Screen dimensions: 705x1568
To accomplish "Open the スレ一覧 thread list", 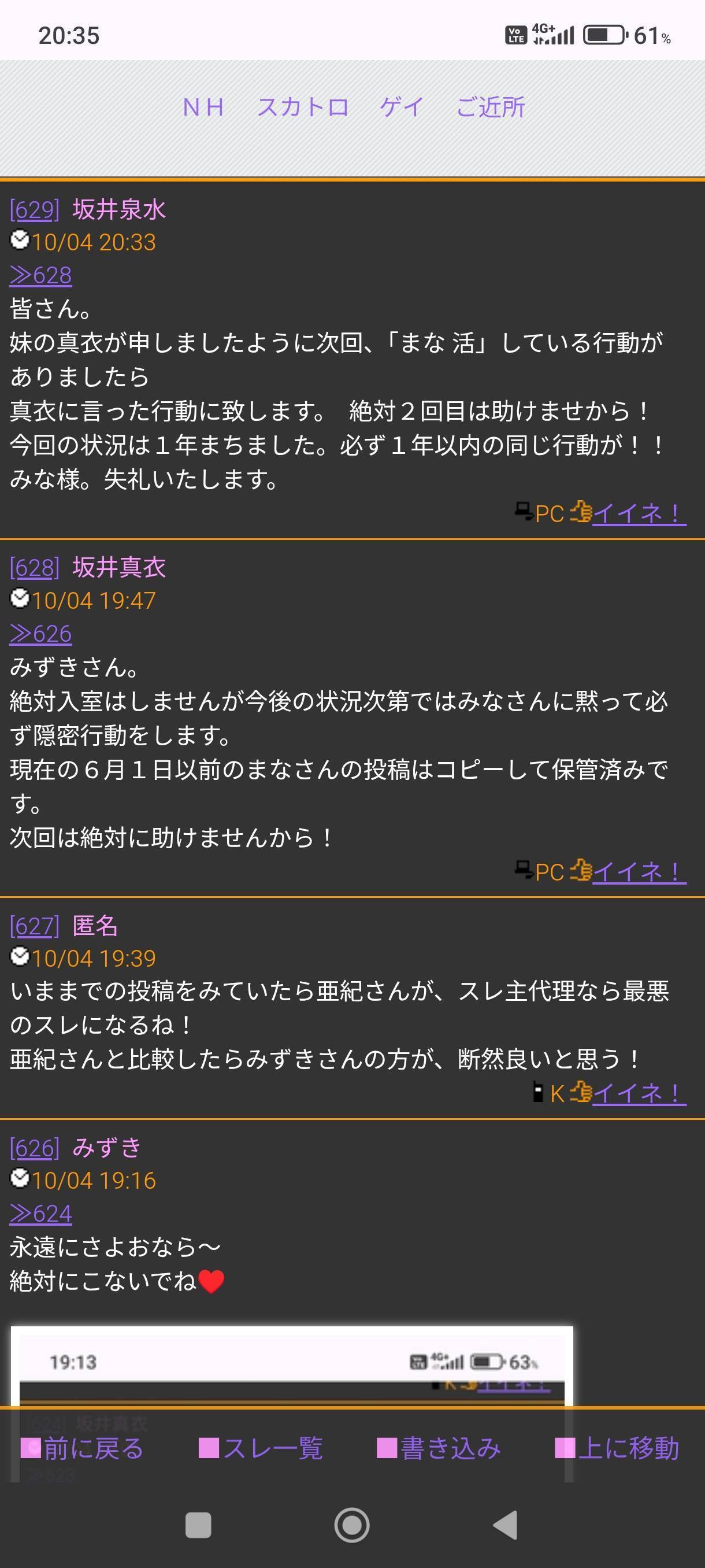I will point(261,1448).
